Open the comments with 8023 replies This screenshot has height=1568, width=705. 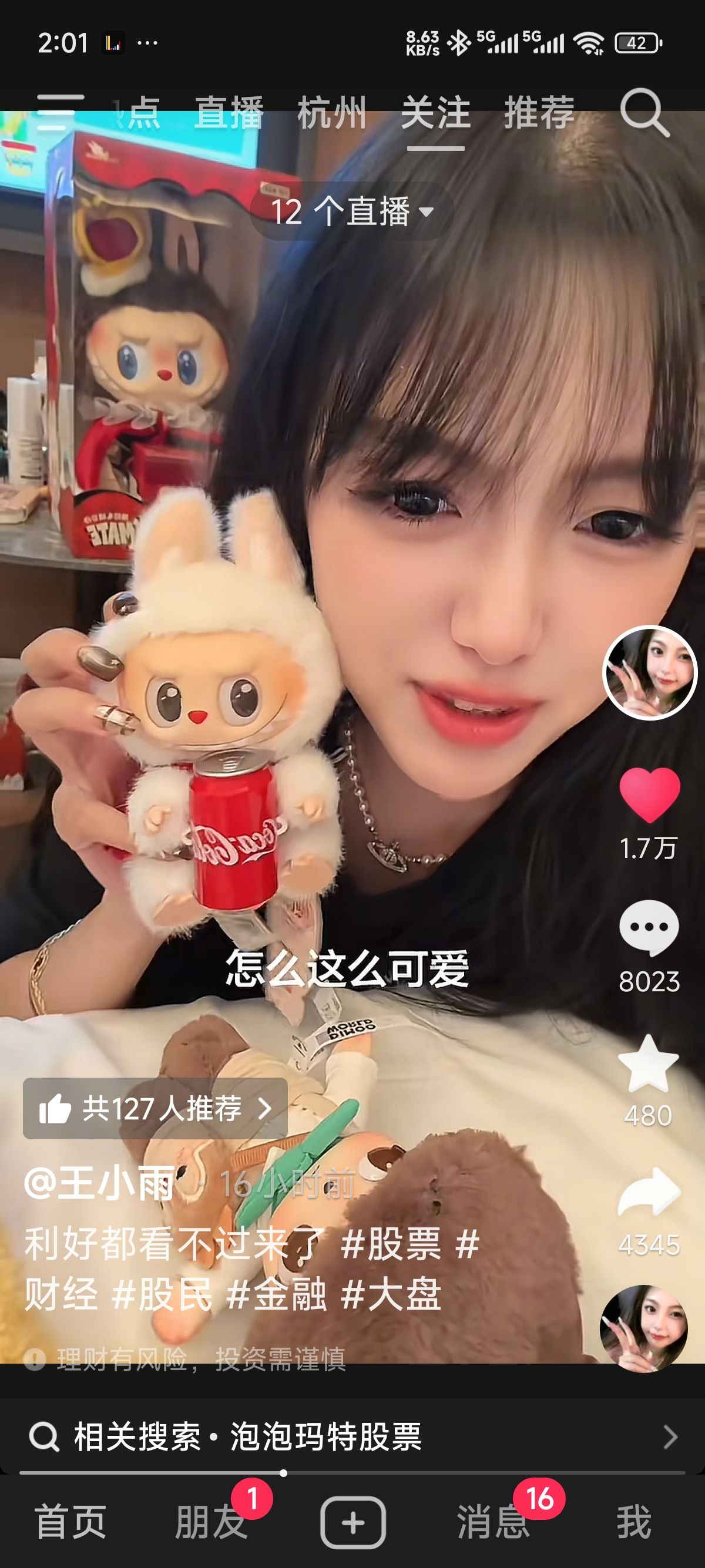[649, 928]
